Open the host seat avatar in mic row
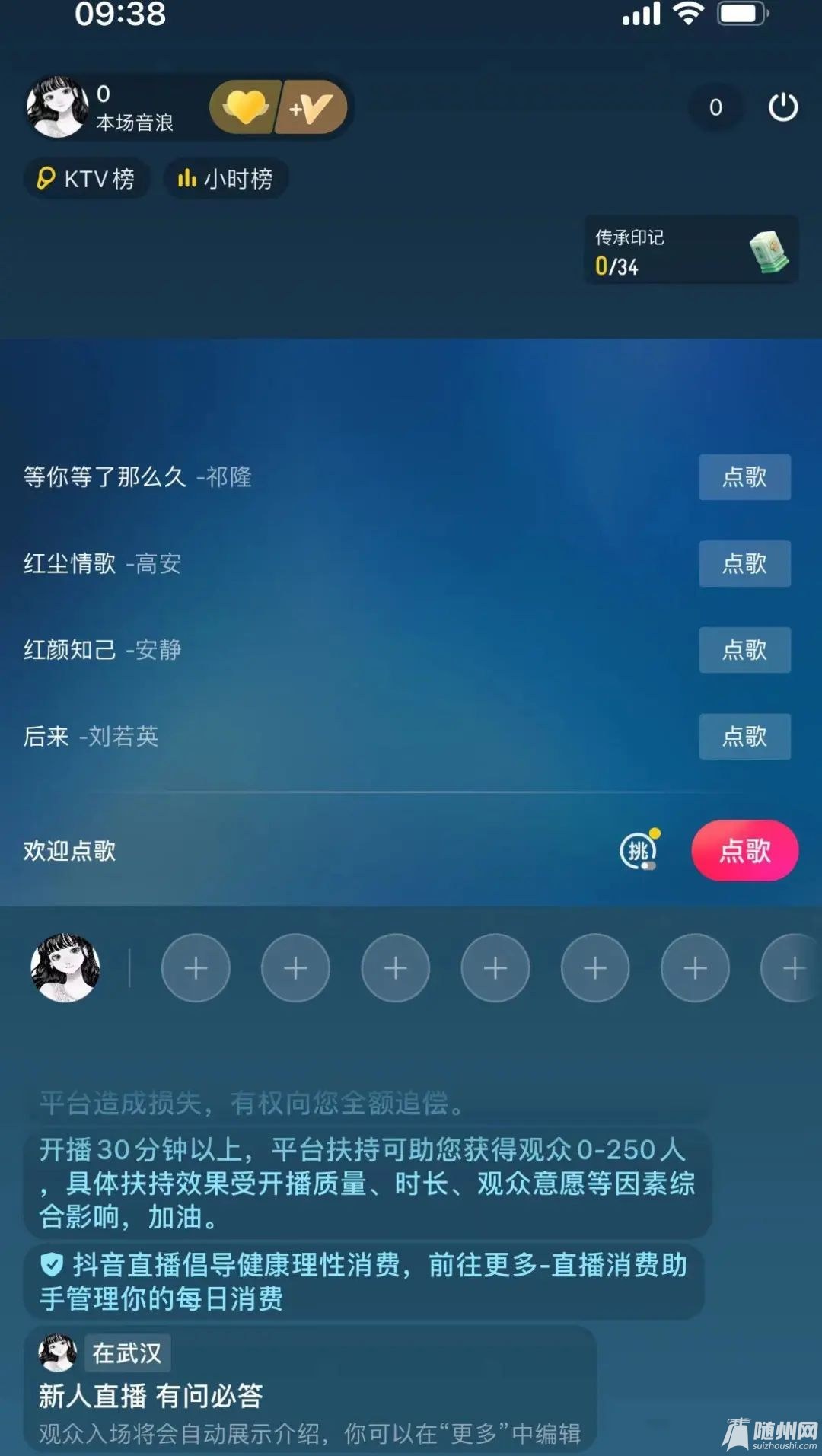This screenshot has width=822, height=1456. (65, 968)
